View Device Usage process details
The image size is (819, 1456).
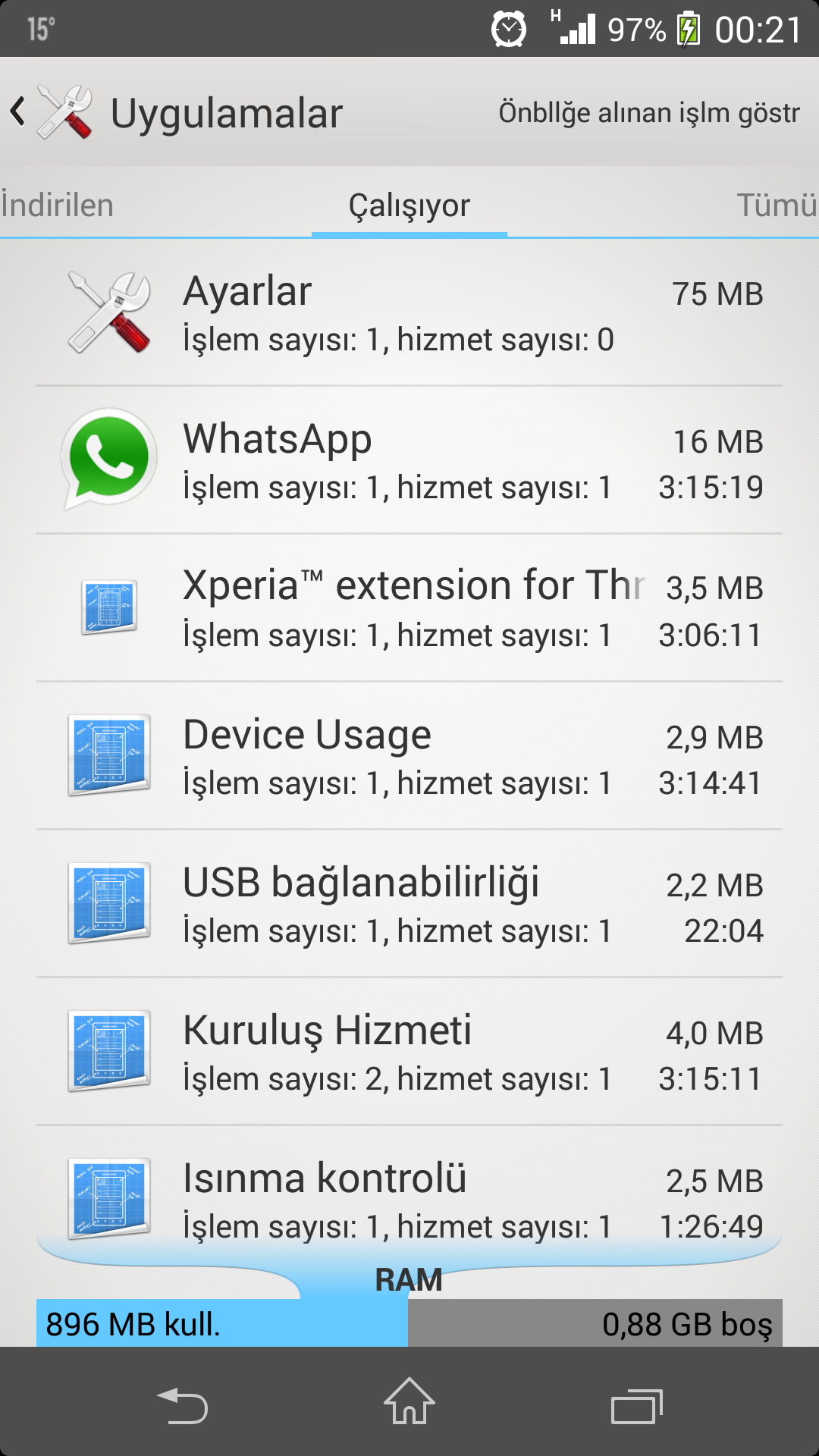click(x=409, y=756)
